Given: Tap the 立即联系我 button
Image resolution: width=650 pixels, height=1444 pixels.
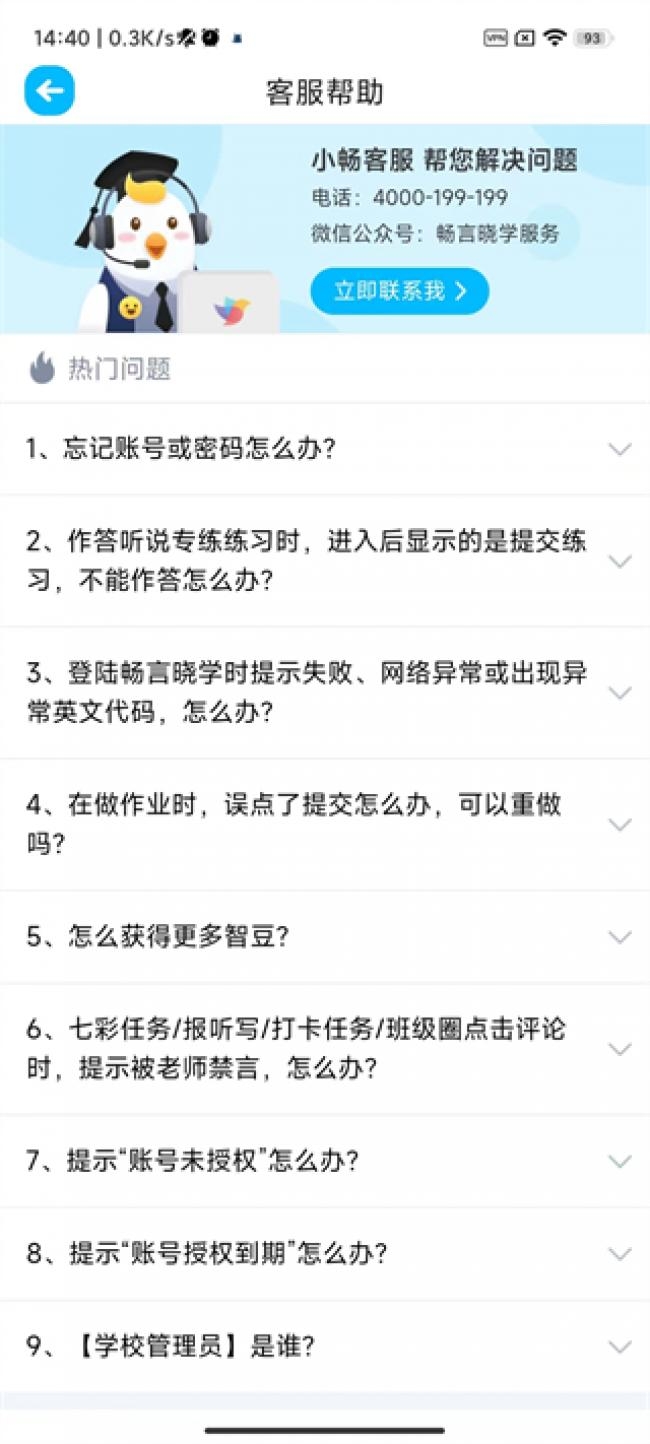Looking at the screenshot, I should point(399,291).
